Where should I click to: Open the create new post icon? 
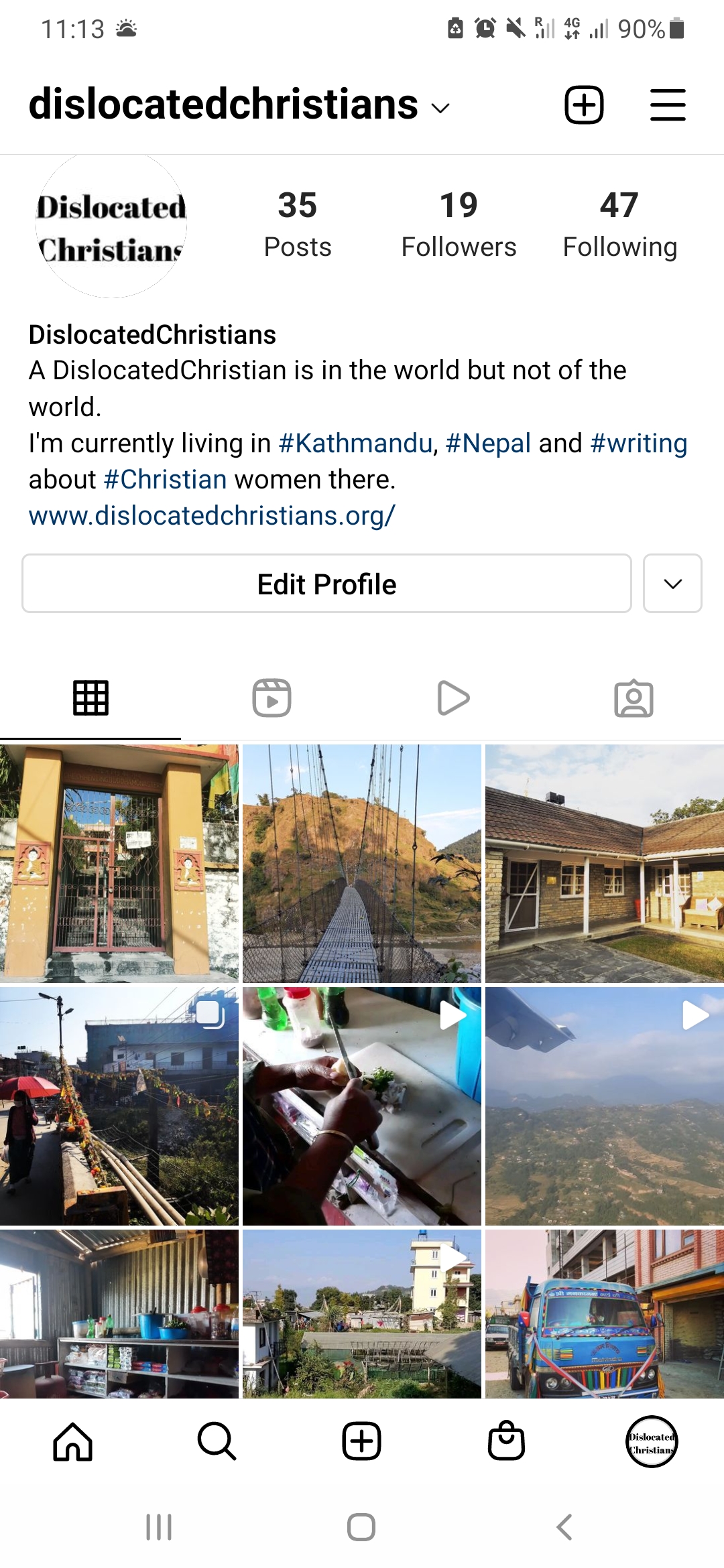tap(583, 105)
